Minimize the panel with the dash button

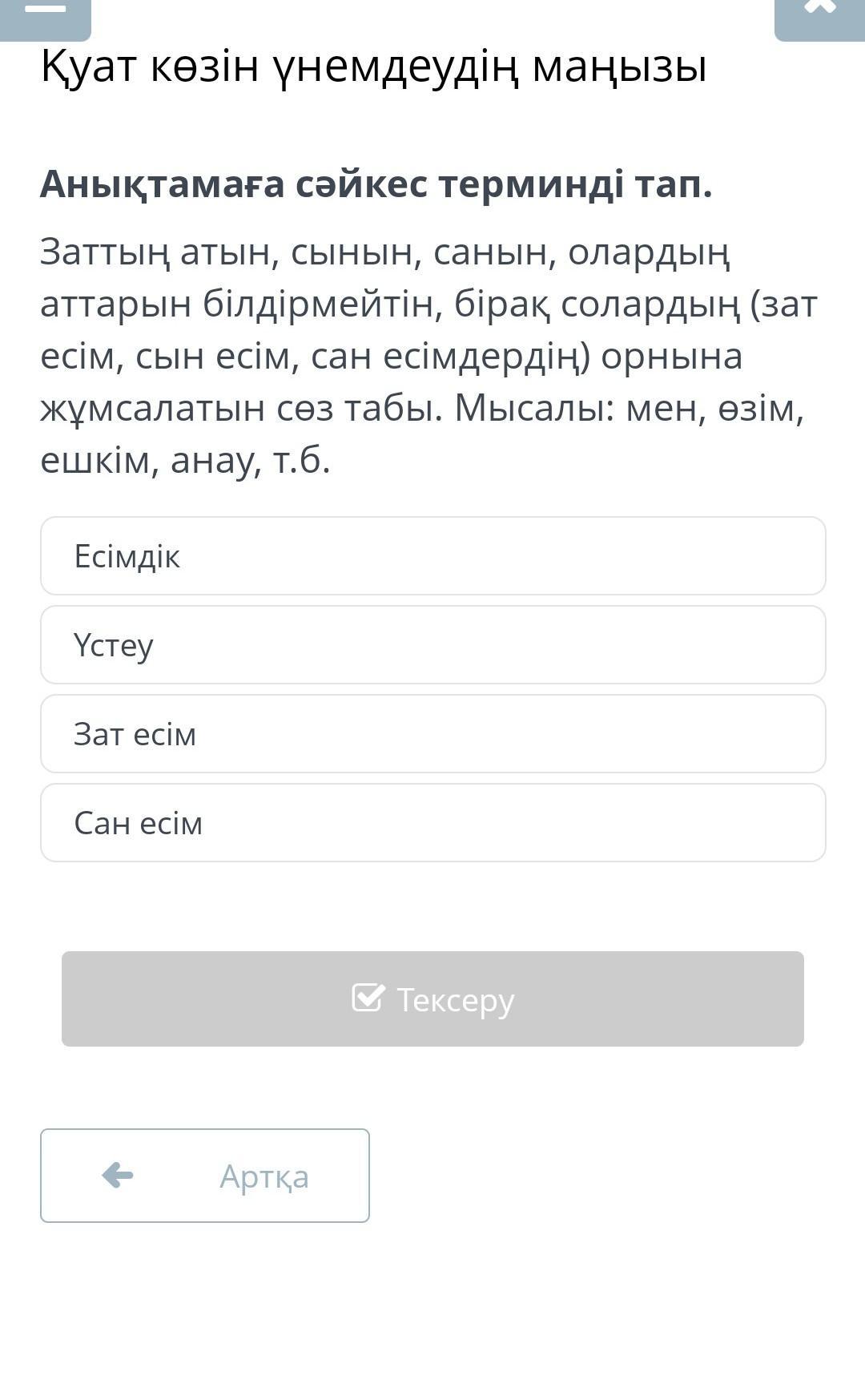46,18
